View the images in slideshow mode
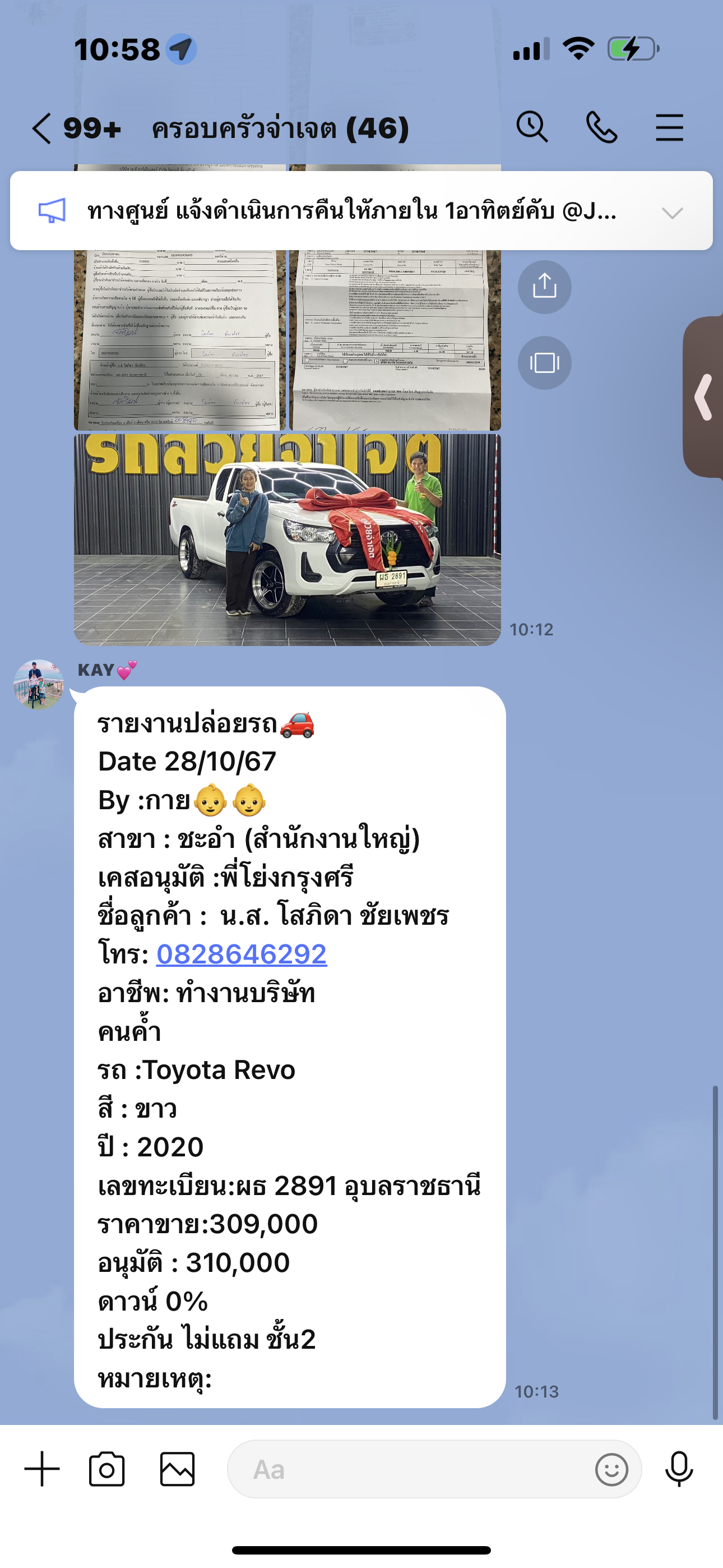The image size is (723, 1568). pyautogui.click(x=544, y=363)
